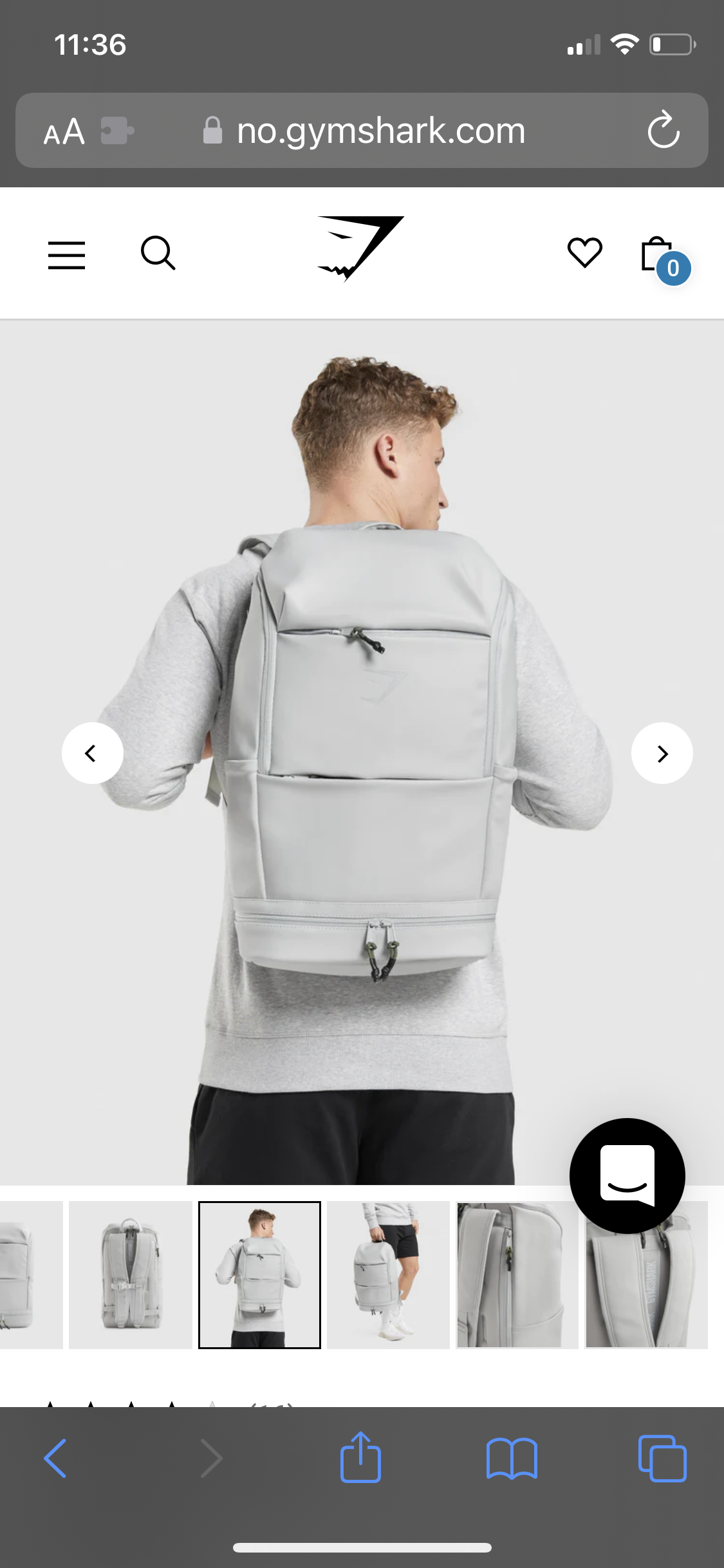The width and height of the screenshot is (724, 1568).
Task: Show next product image
Action: click(662, 753)
